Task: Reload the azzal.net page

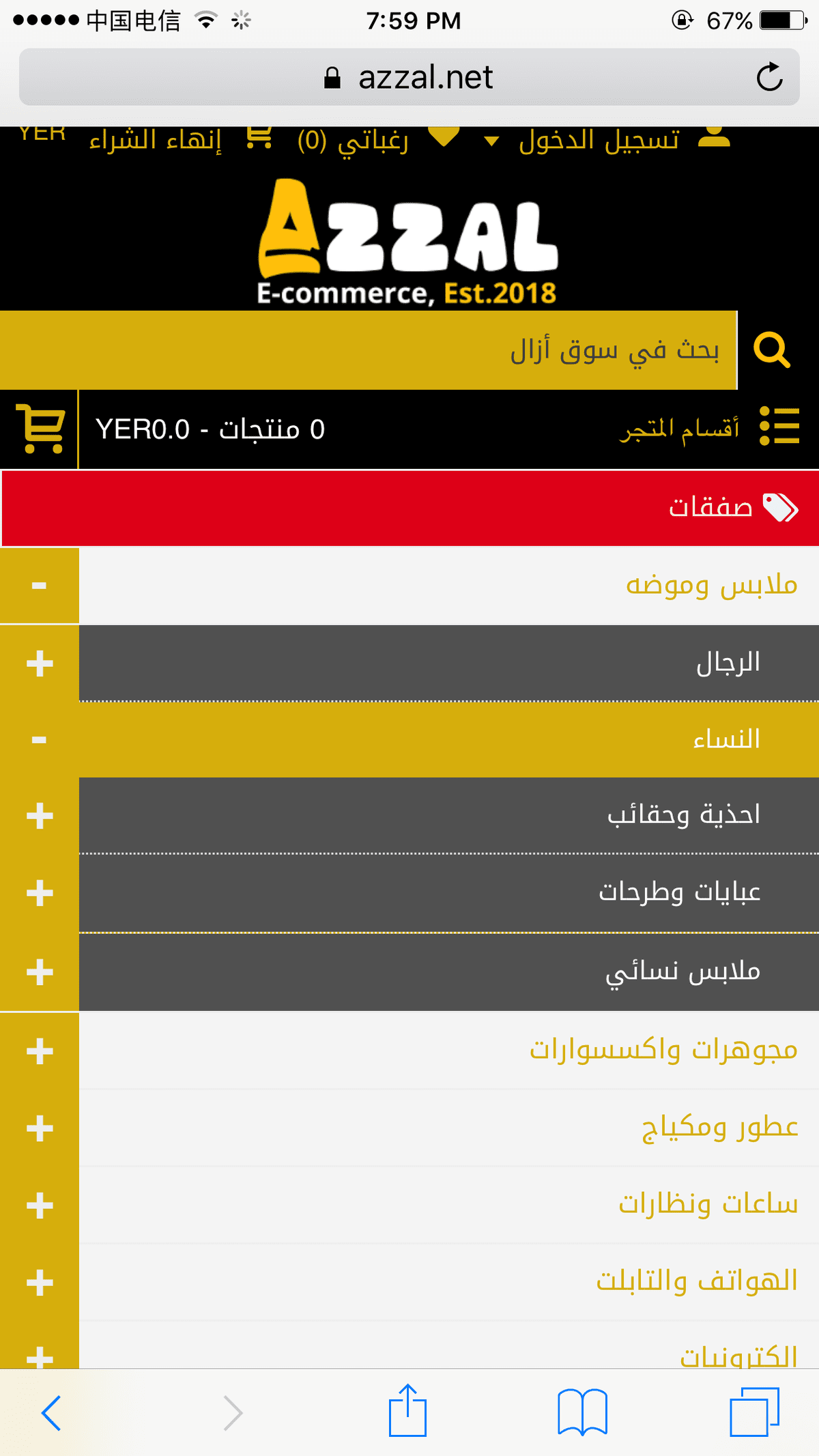Action: click(x=769, y=77)
